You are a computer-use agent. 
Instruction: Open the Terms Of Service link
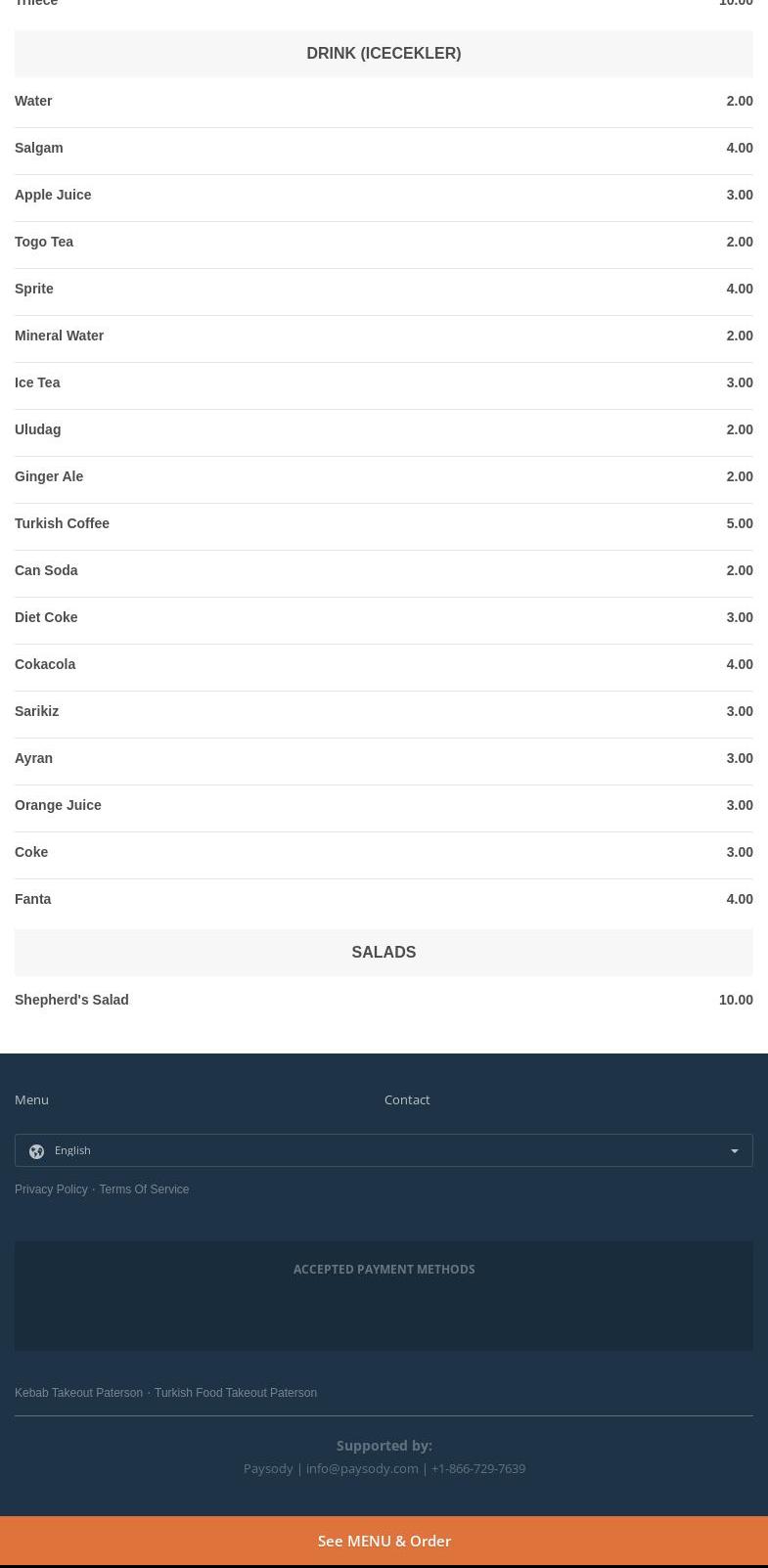point(144,1189)
